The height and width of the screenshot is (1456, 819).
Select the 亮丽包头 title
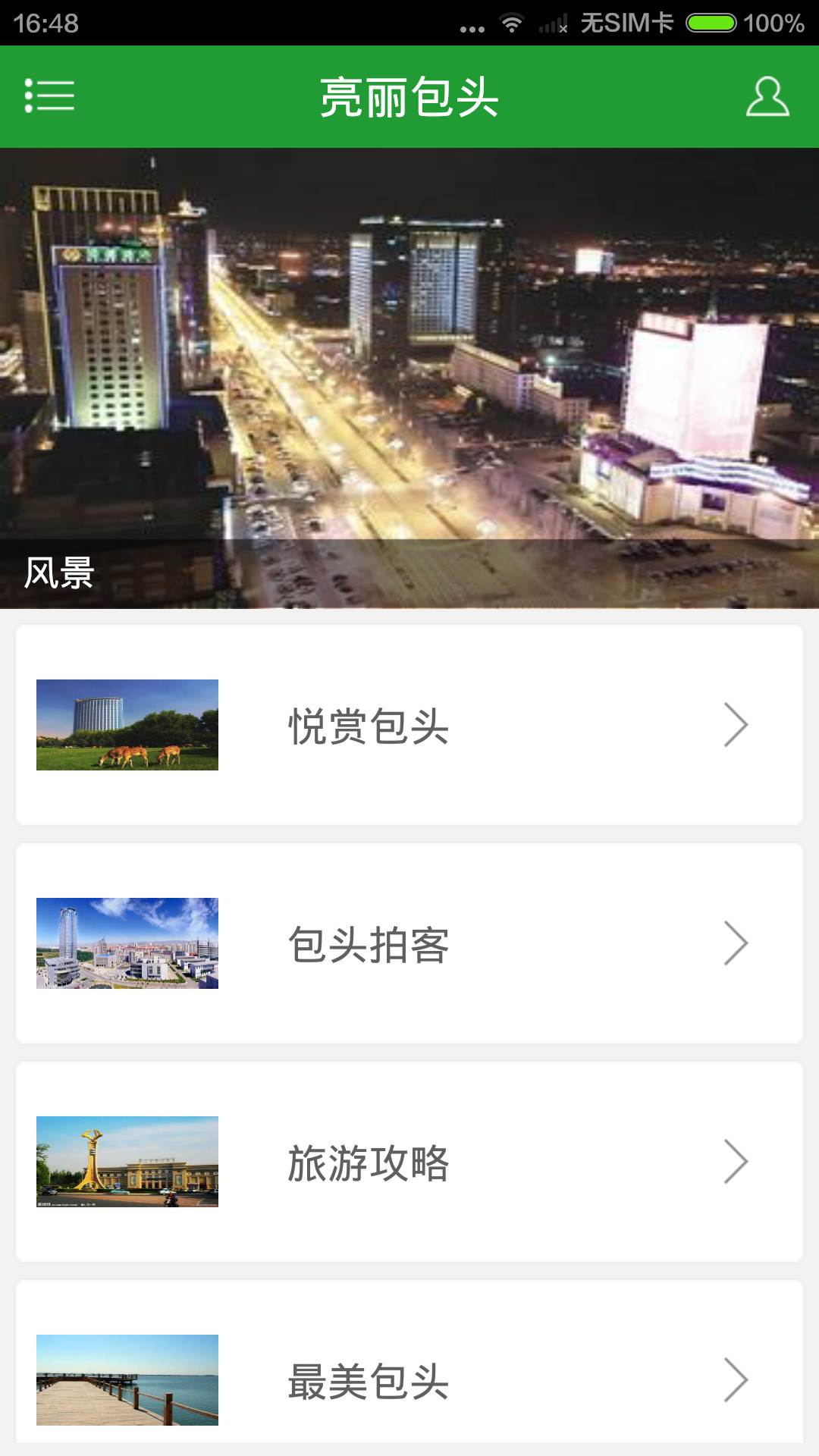(409, 97)
